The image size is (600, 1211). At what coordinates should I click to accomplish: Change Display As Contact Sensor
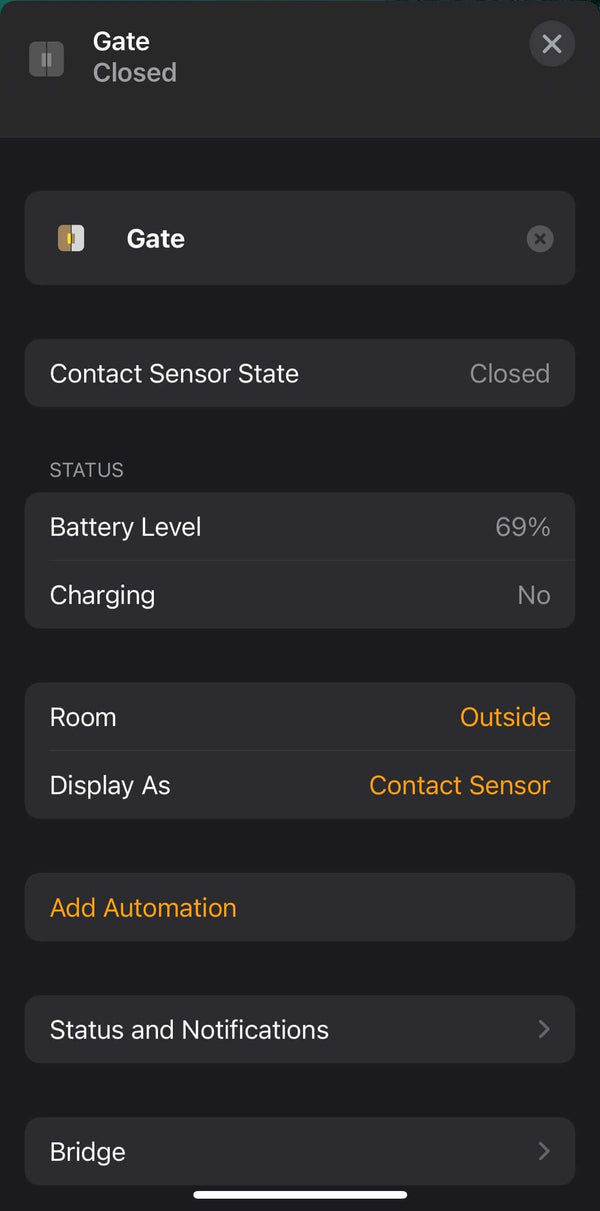pyautogui.click(x=459, y=785)
